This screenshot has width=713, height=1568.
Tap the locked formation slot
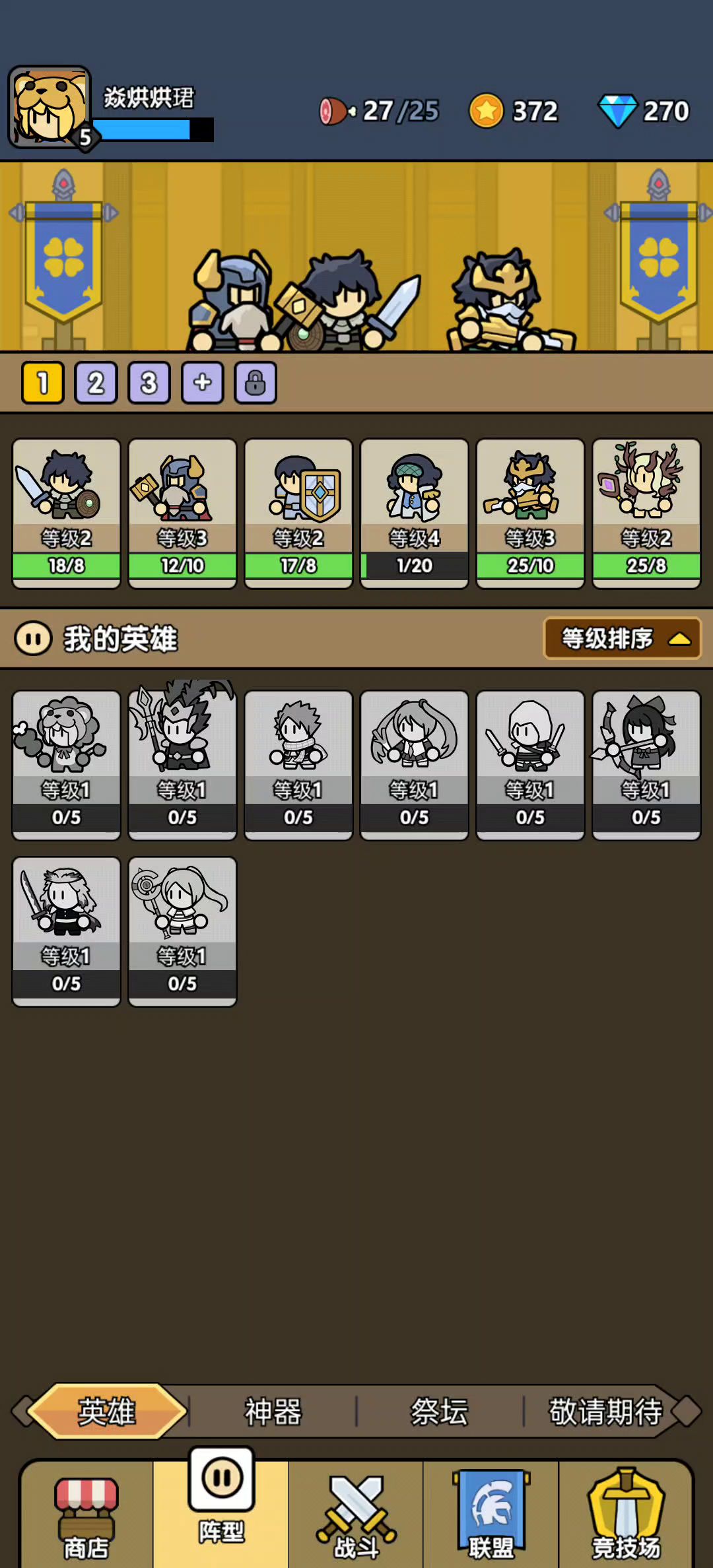click(x=255, y=383)
